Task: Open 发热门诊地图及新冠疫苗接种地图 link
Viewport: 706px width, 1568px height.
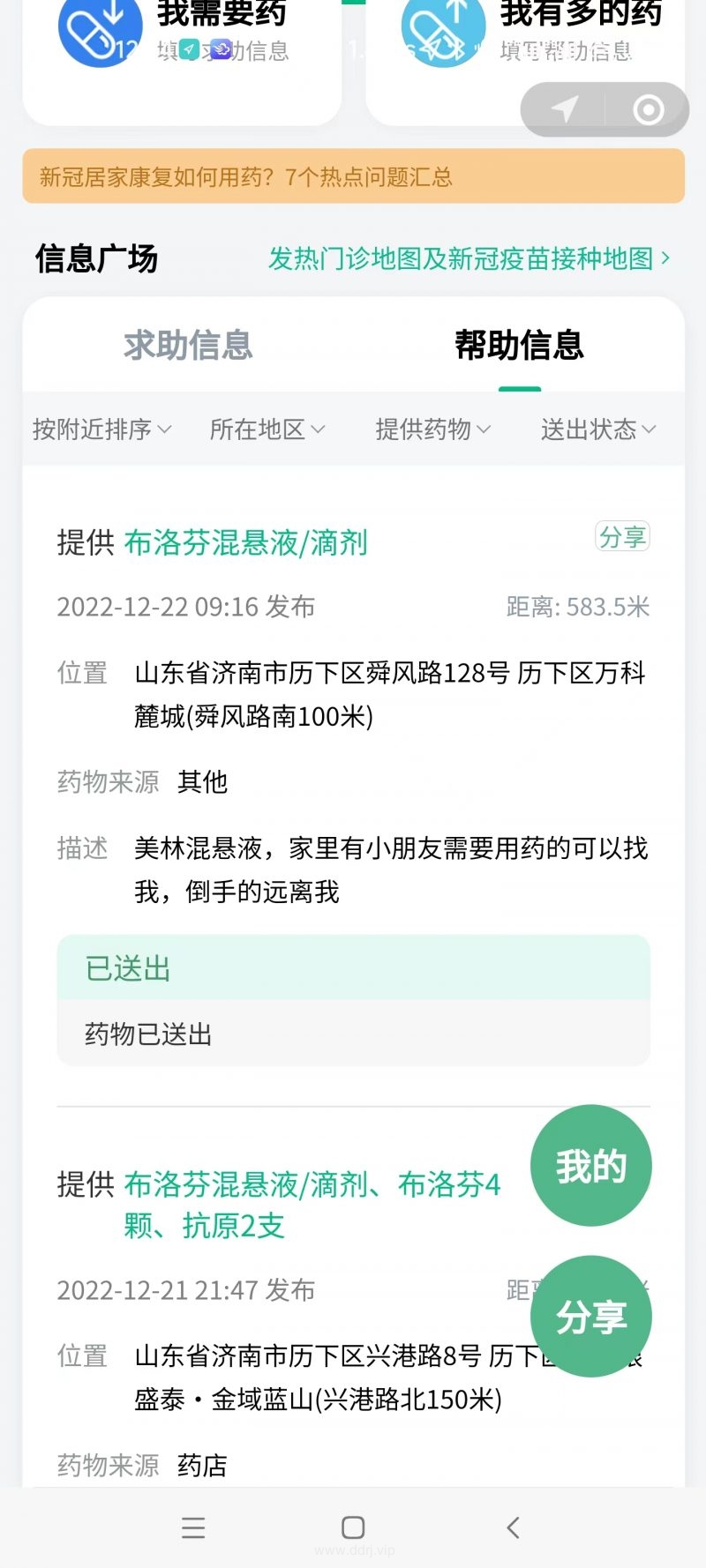Action: (x=469, y=258)
